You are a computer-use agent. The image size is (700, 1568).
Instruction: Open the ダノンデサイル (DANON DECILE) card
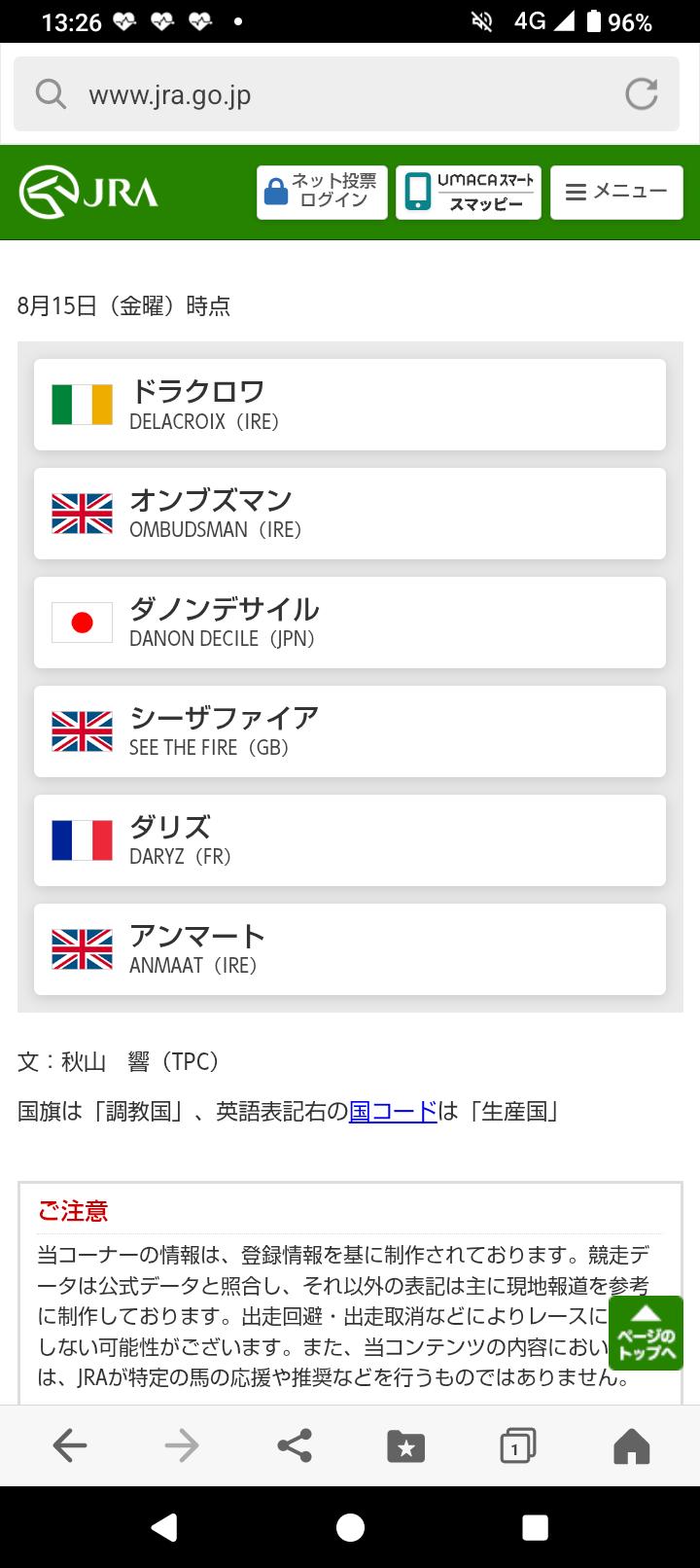tap(350, 623)
